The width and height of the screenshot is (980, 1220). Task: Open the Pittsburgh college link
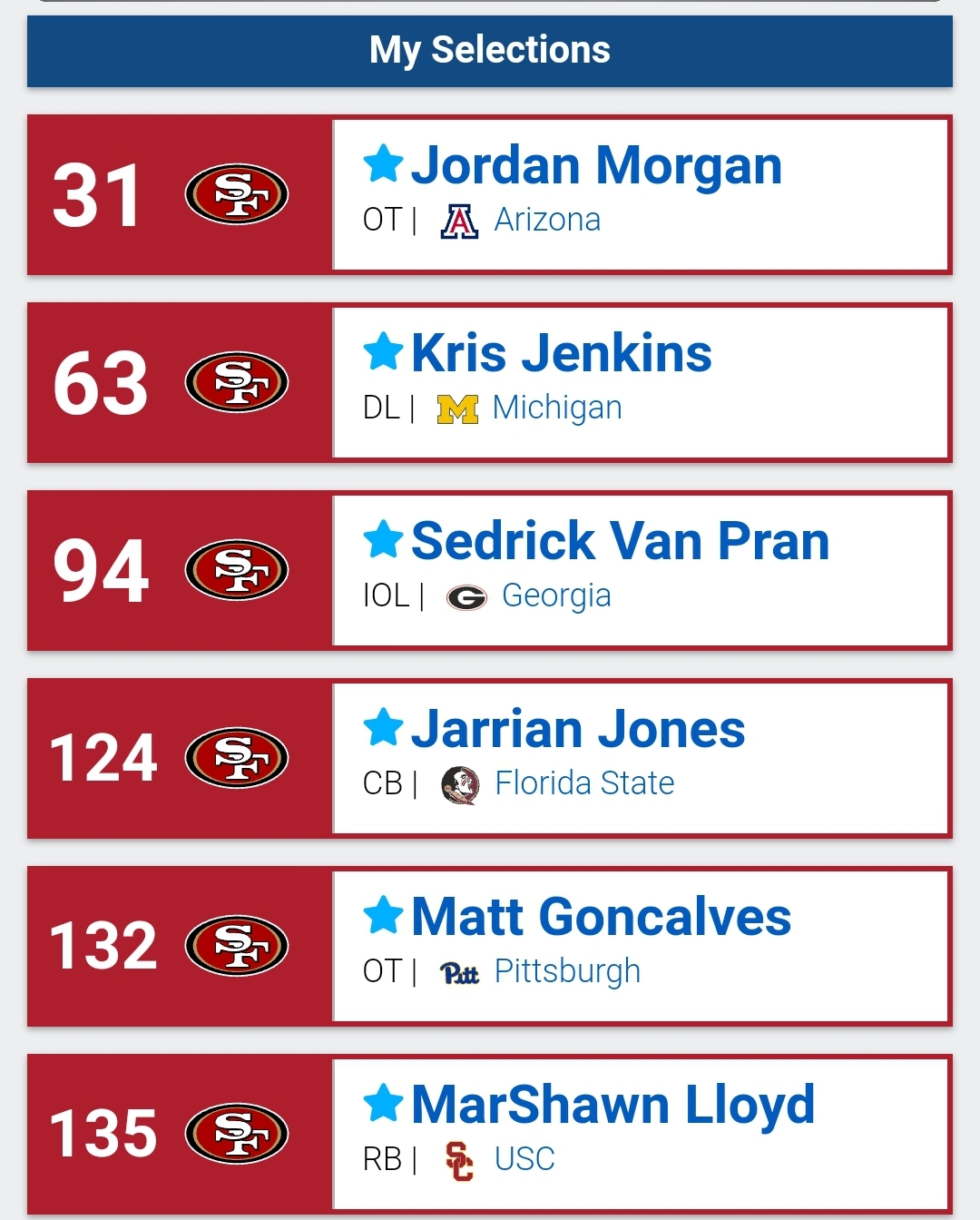click(566, 972)
